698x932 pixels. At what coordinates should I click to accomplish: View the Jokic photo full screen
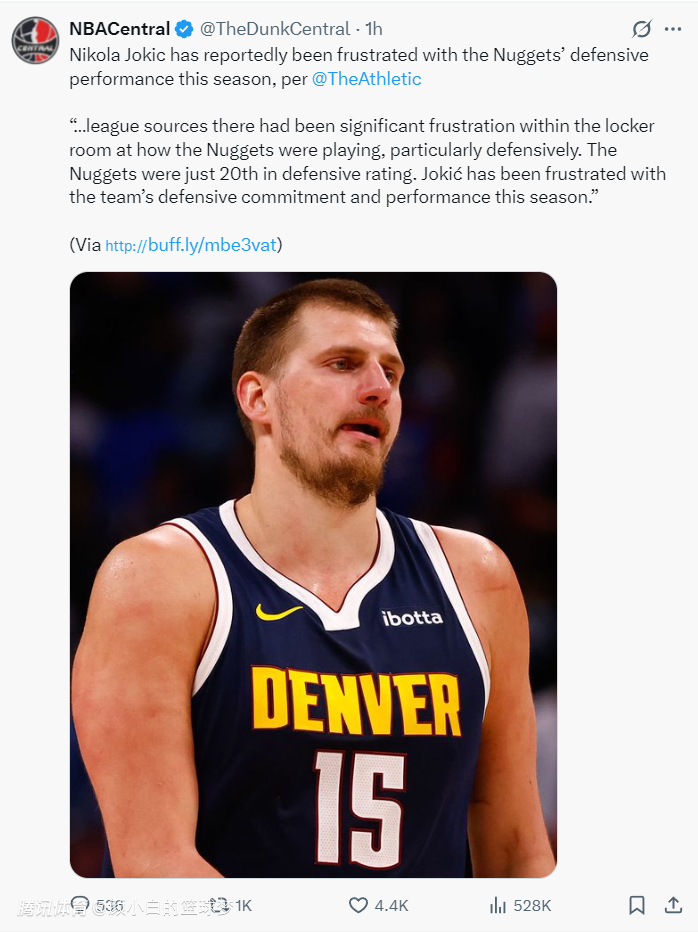click(x=313, y=574)
